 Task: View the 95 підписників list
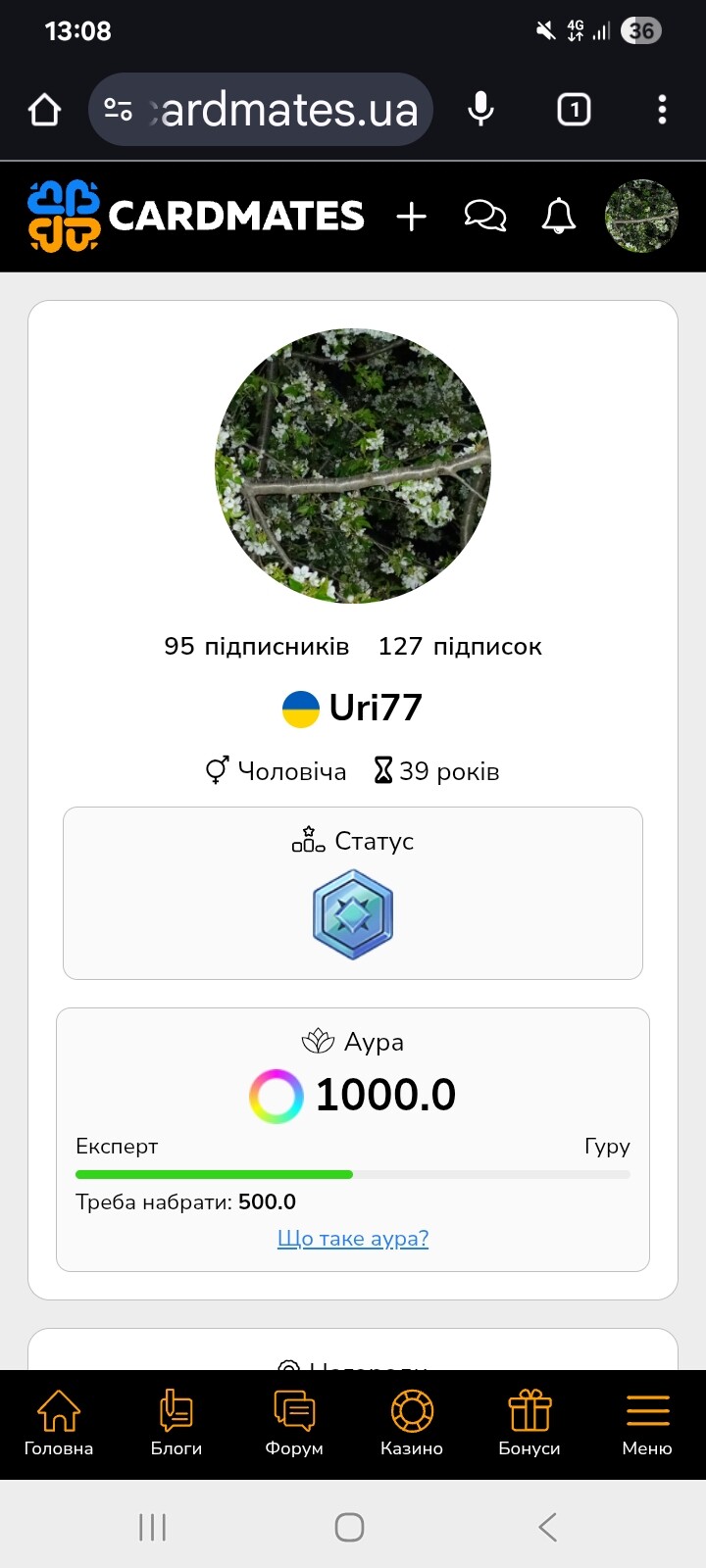[x=256, y=647]
